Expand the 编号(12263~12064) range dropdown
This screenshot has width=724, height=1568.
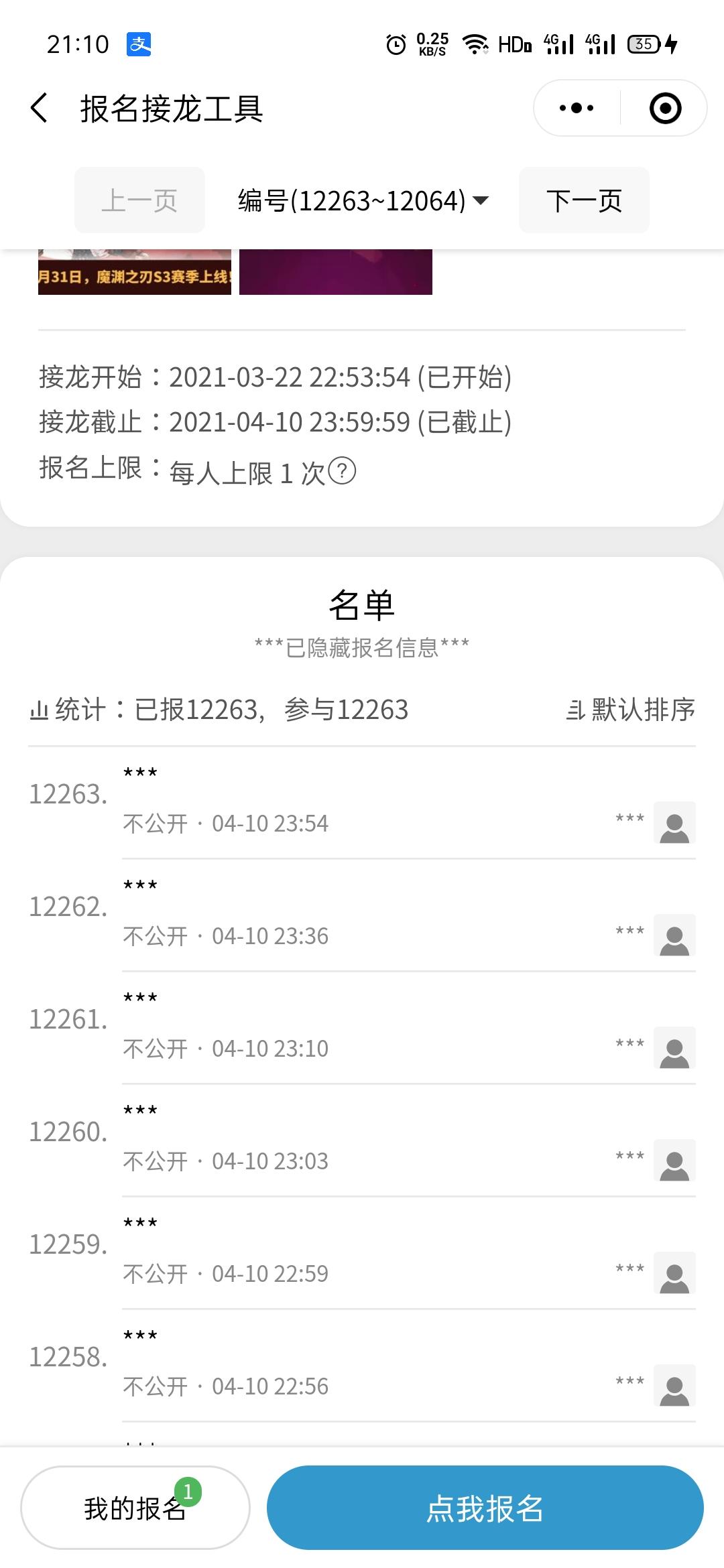[363, 200]
